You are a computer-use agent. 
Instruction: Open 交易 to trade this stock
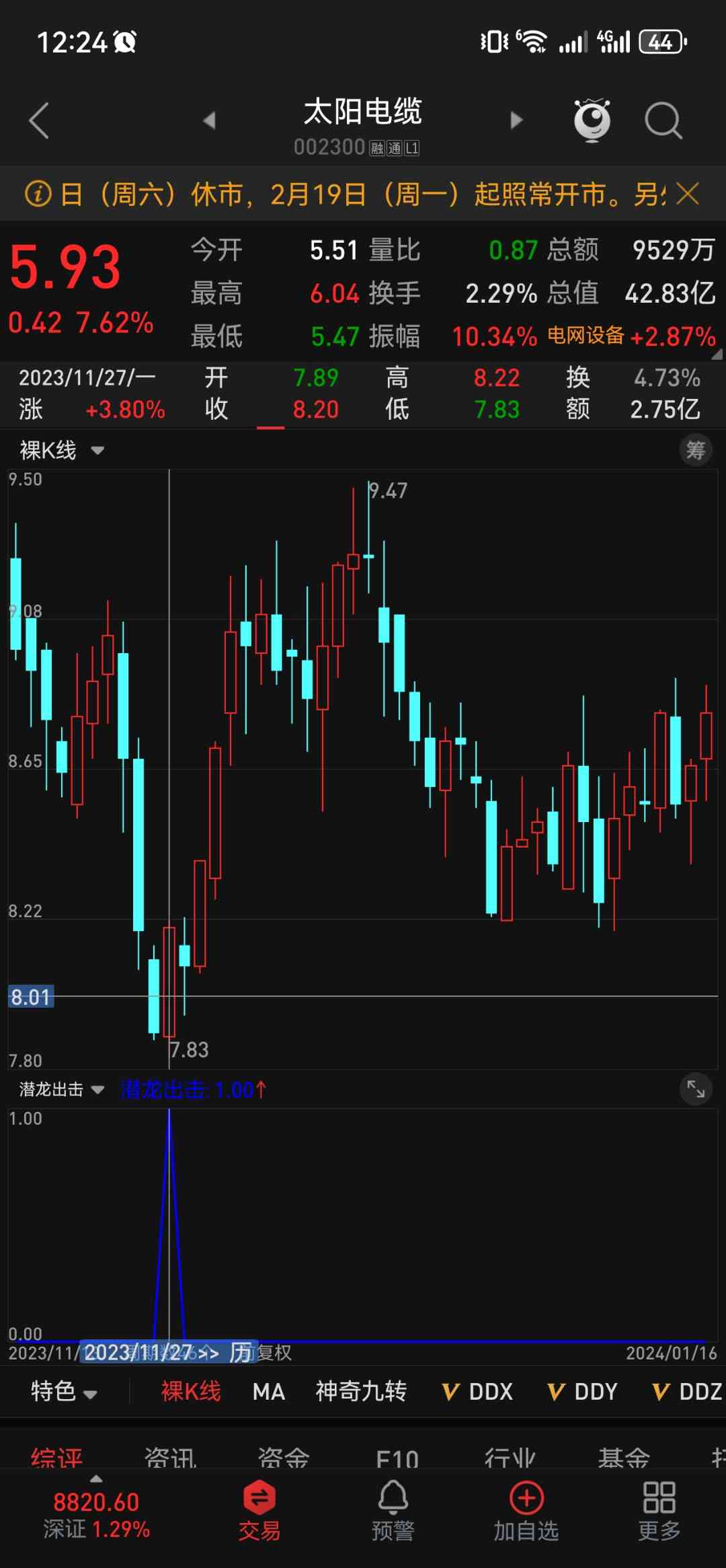(x=259, y=1511)
